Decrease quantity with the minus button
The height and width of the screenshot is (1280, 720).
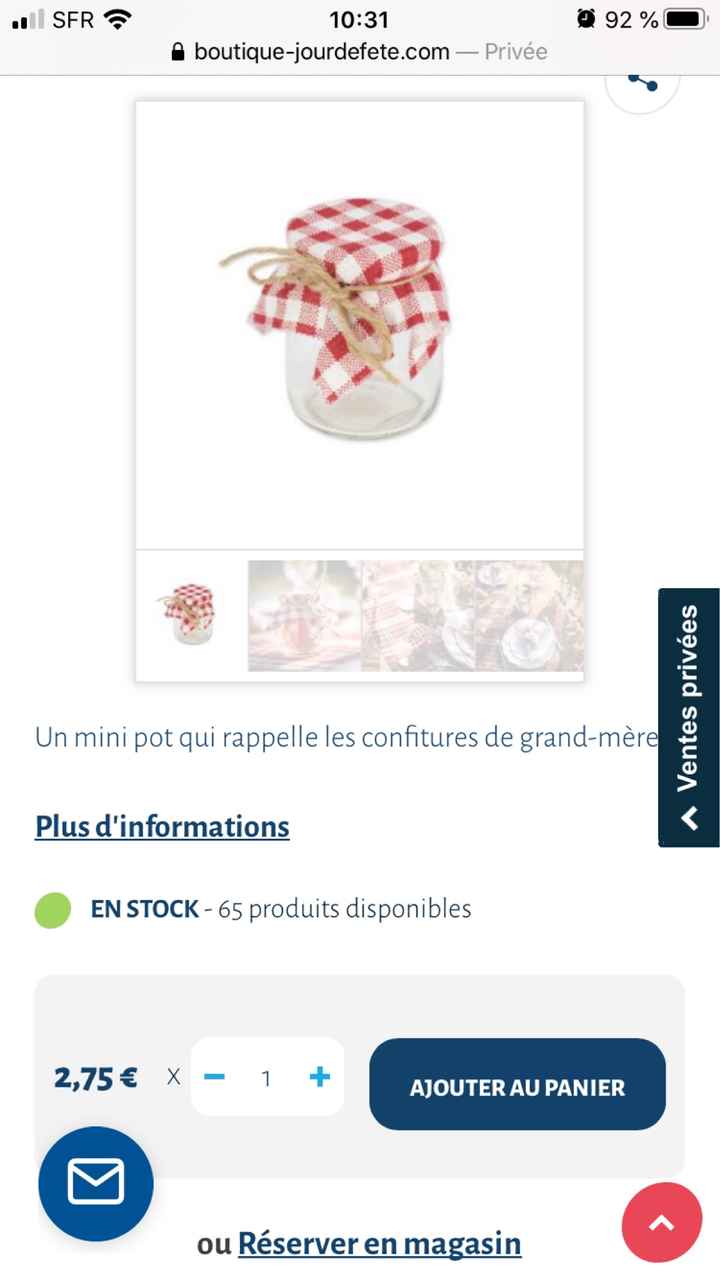click(x=214, y=1077)
